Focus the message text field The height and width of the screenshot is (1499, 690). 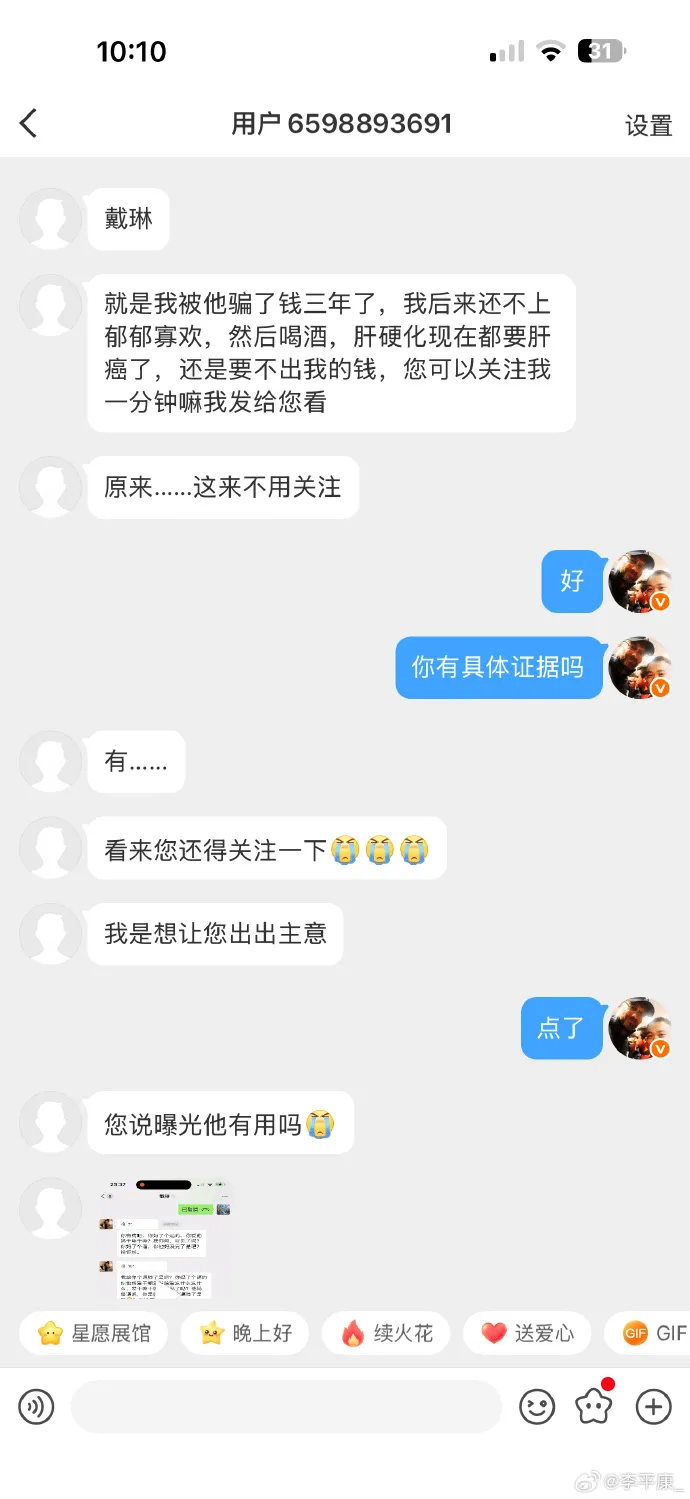[285, 1407]
